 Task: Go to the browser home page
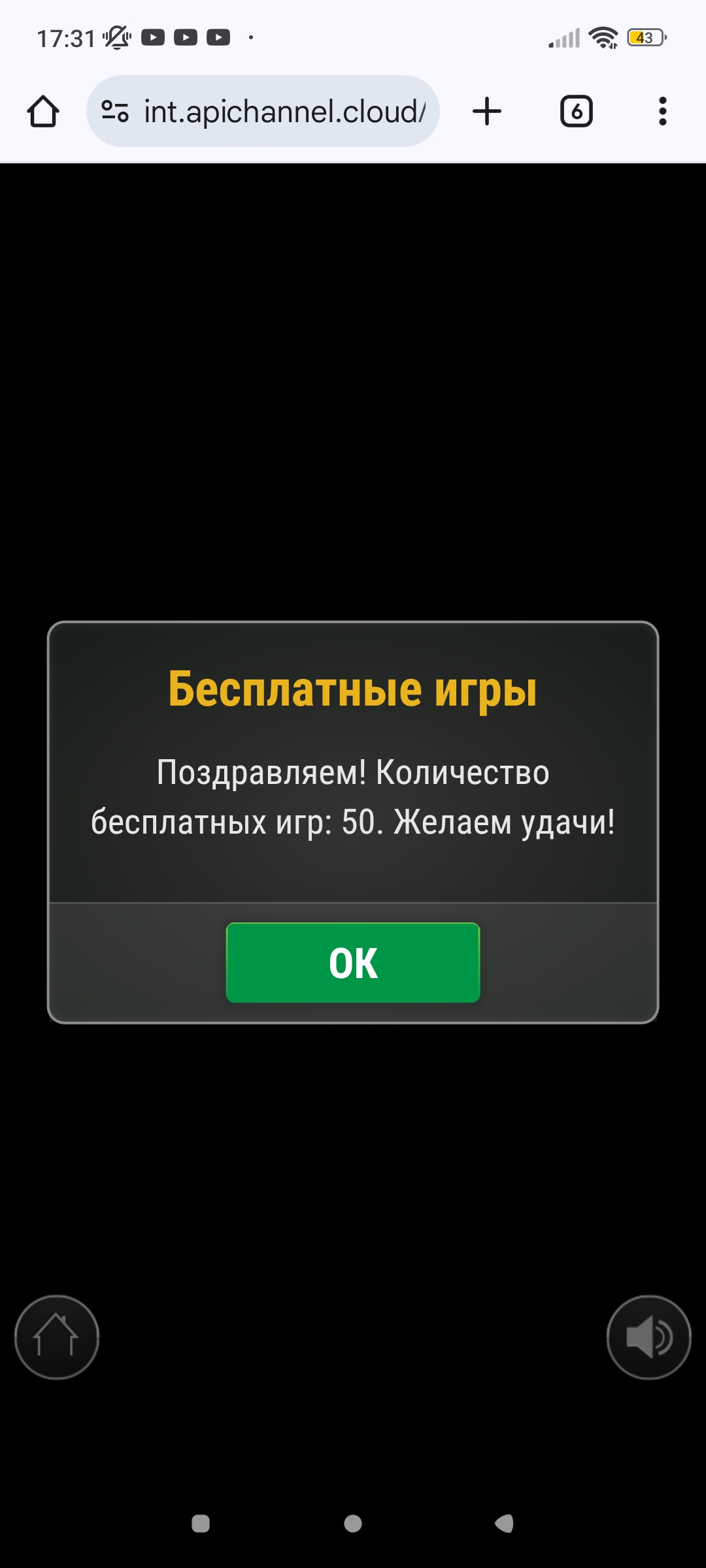coord(43,111)
